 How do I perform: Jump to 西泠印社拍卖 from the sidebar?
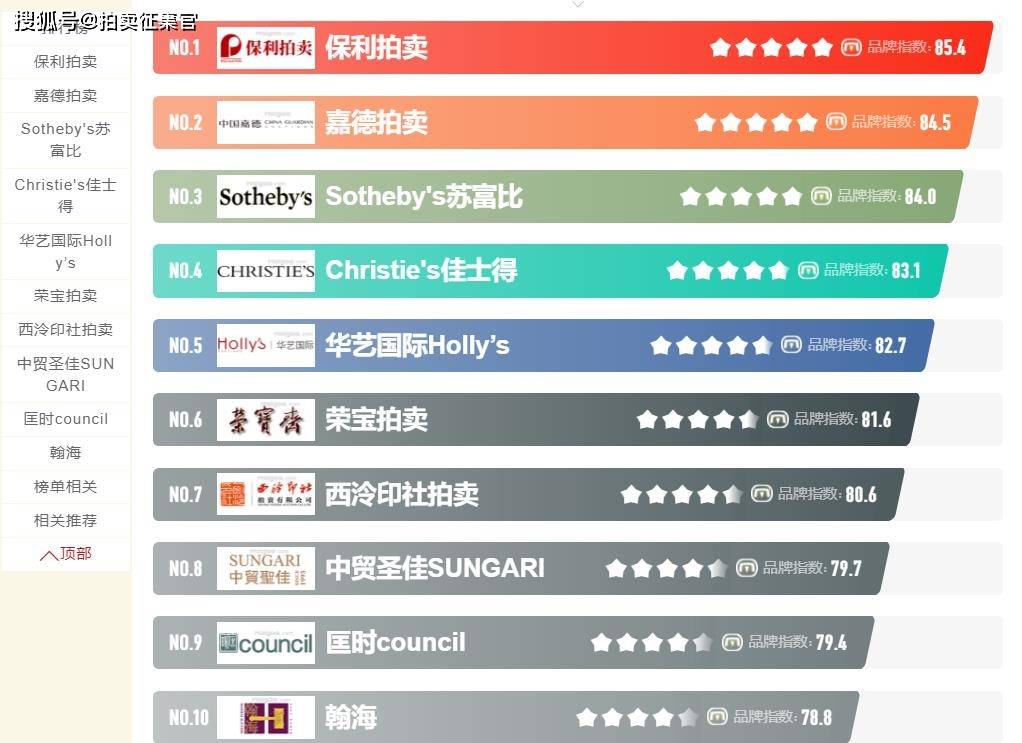pyautogui.click(x=65, y=330)
